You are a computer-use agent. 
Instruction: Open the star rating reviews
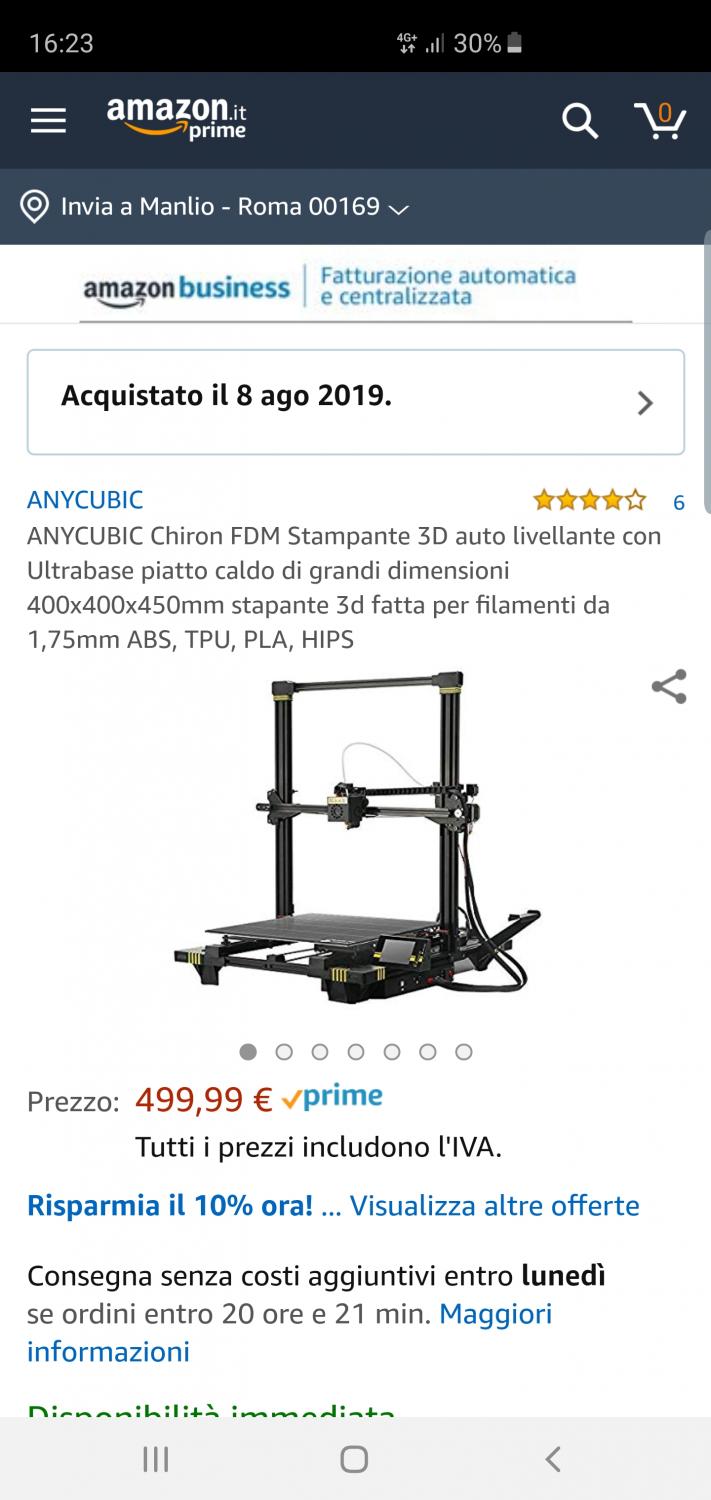click(x=608, y=501)
